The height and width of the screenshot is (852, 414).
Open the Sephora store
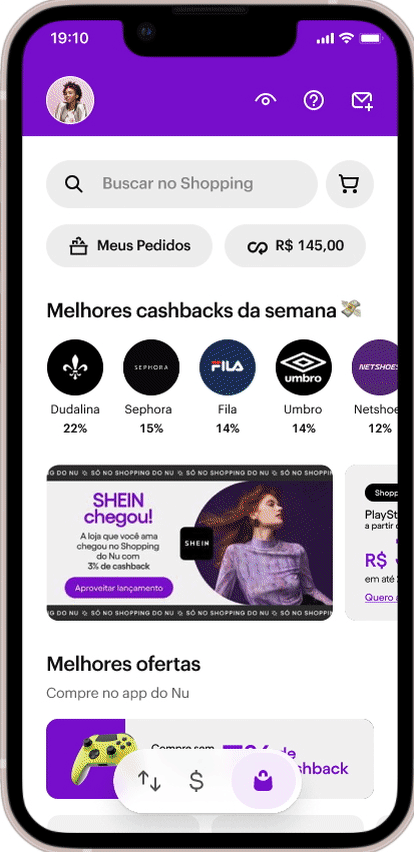pos(151,386)
